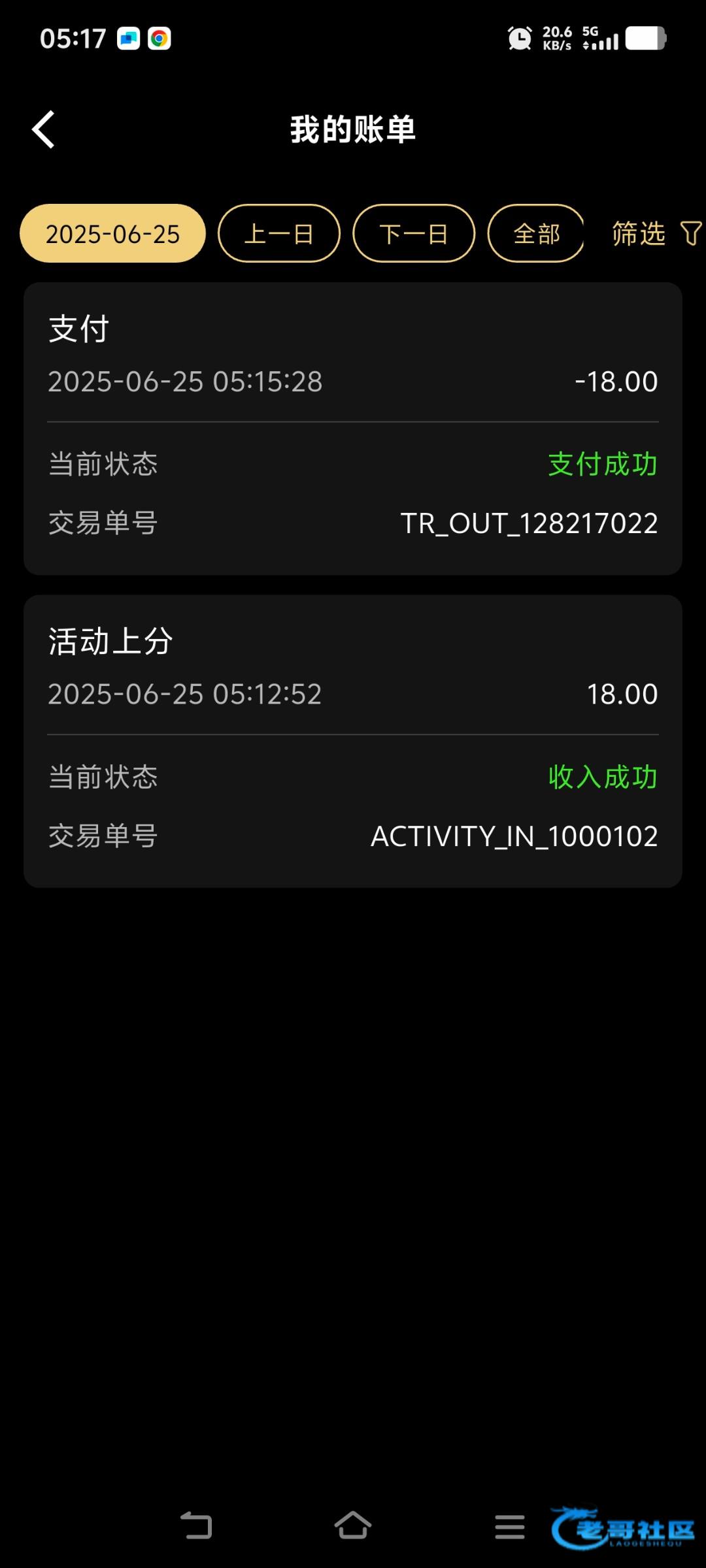This screenshot has height=1568, width=706.
Task: Open the 2025-06-25 date picker
Action: pos(112,234)
